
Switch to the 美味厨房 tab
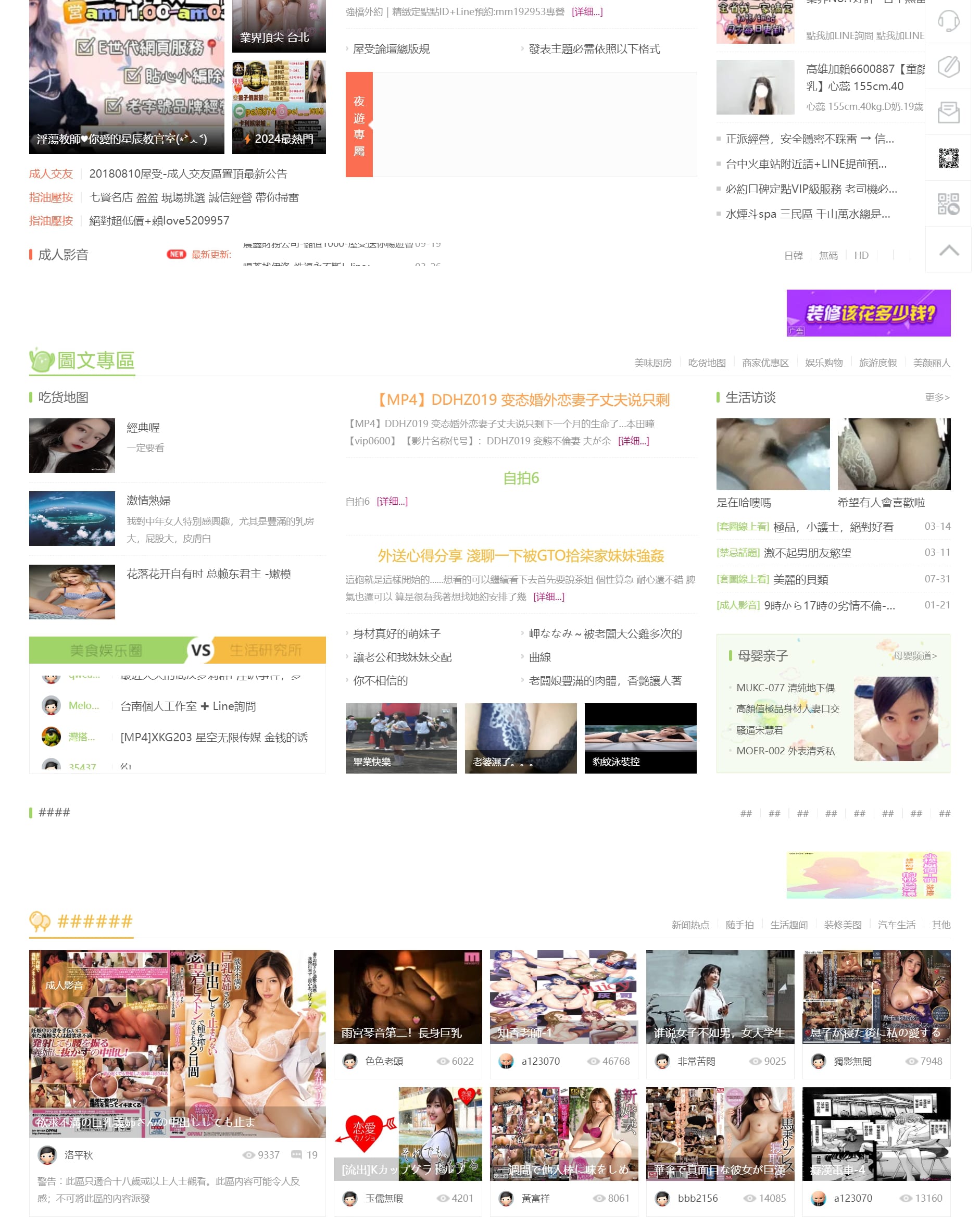coord(652,363)
